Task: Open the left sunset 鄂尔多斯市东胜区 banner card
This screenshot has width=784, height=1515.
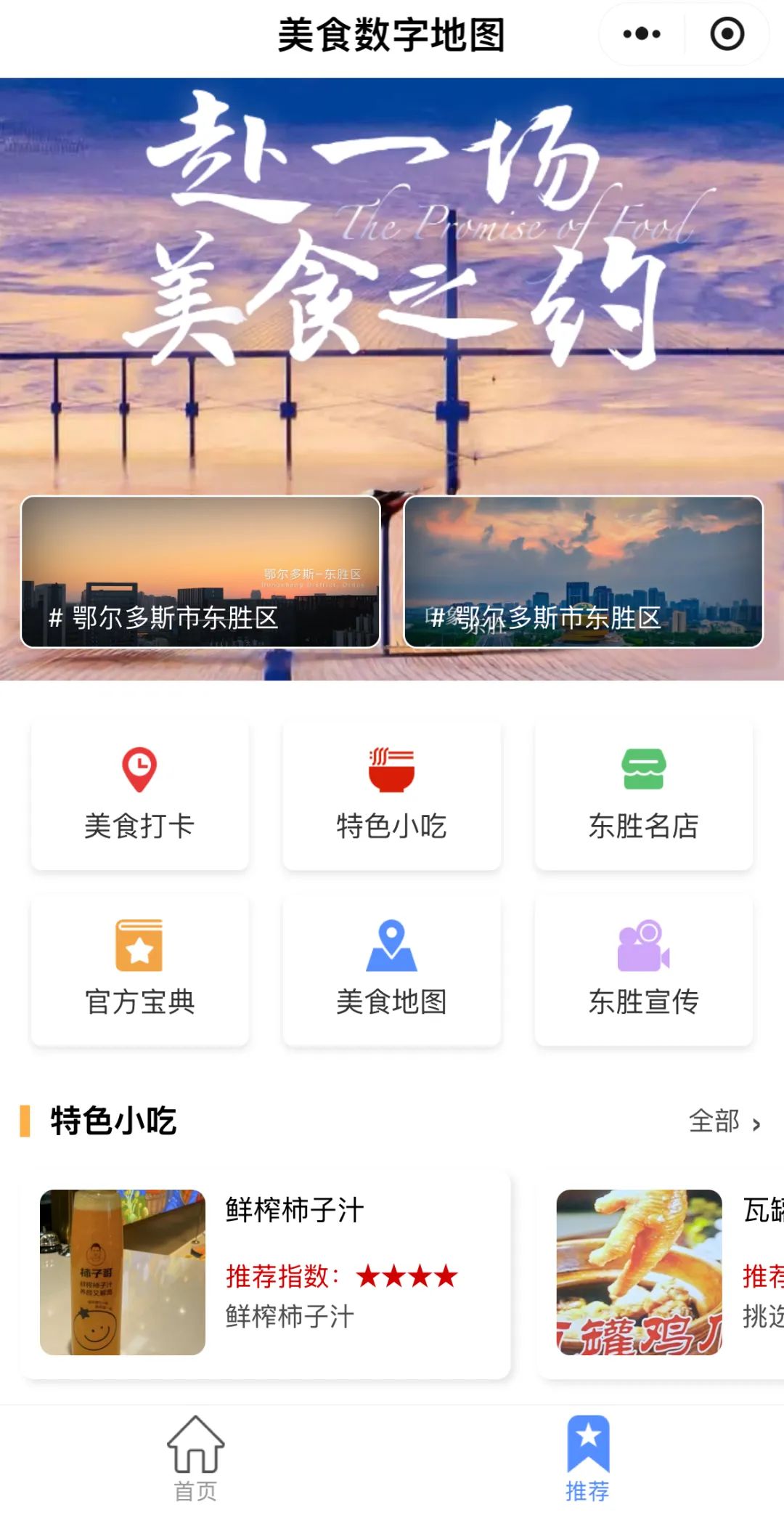Action: 200,572
